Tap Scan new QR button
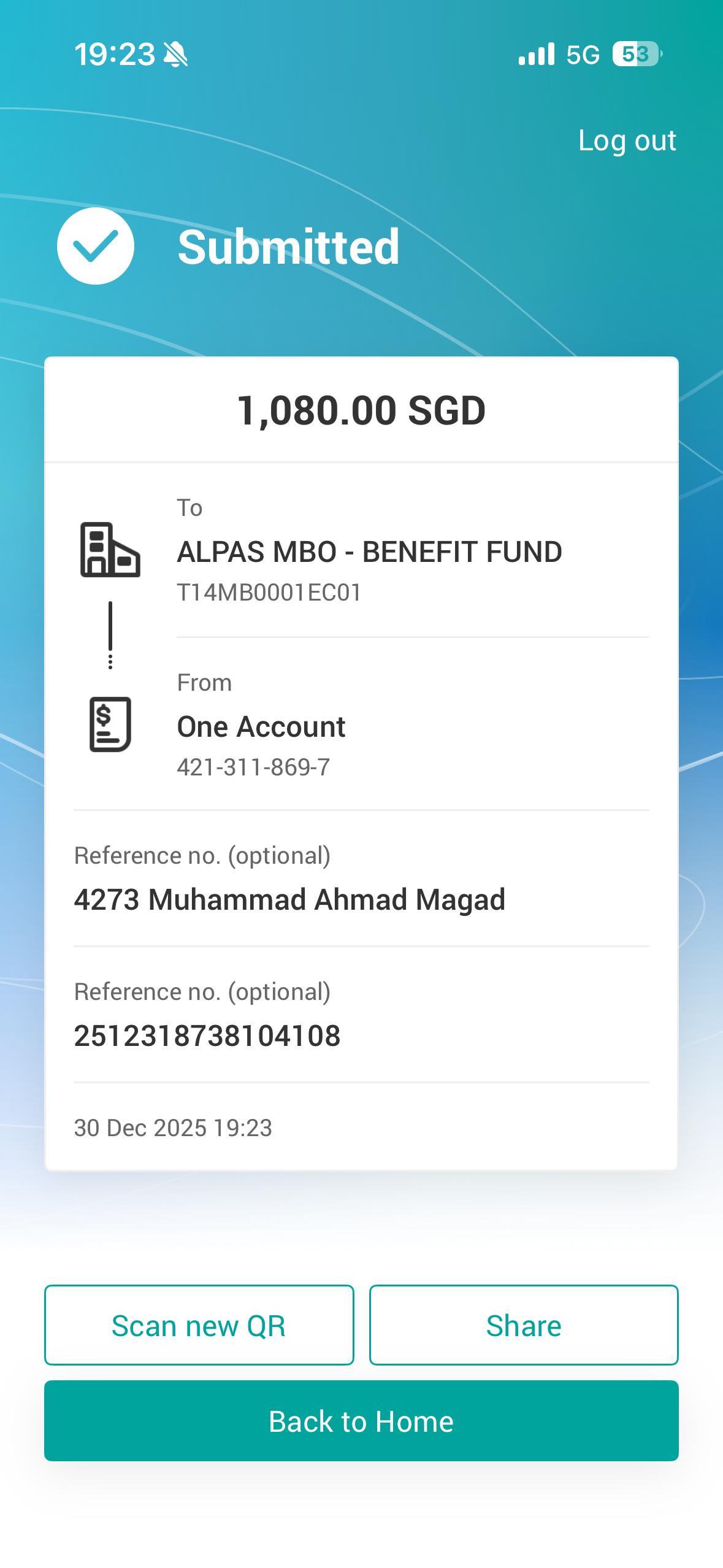723x1568 pixels. pos(199,1325)
